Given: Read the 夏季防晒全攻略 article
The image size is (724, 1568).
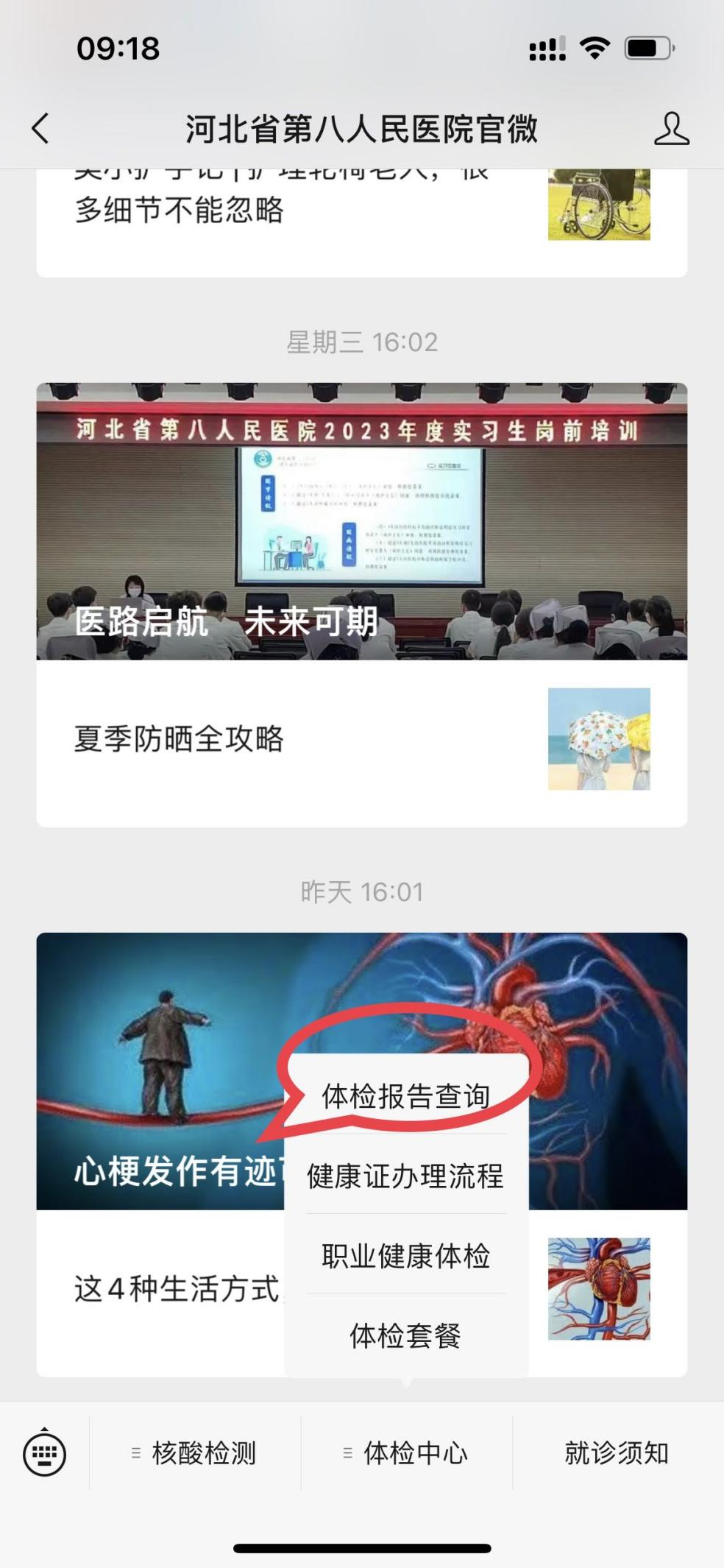Looking at the screenshot, I should click(x=294, y=739).
